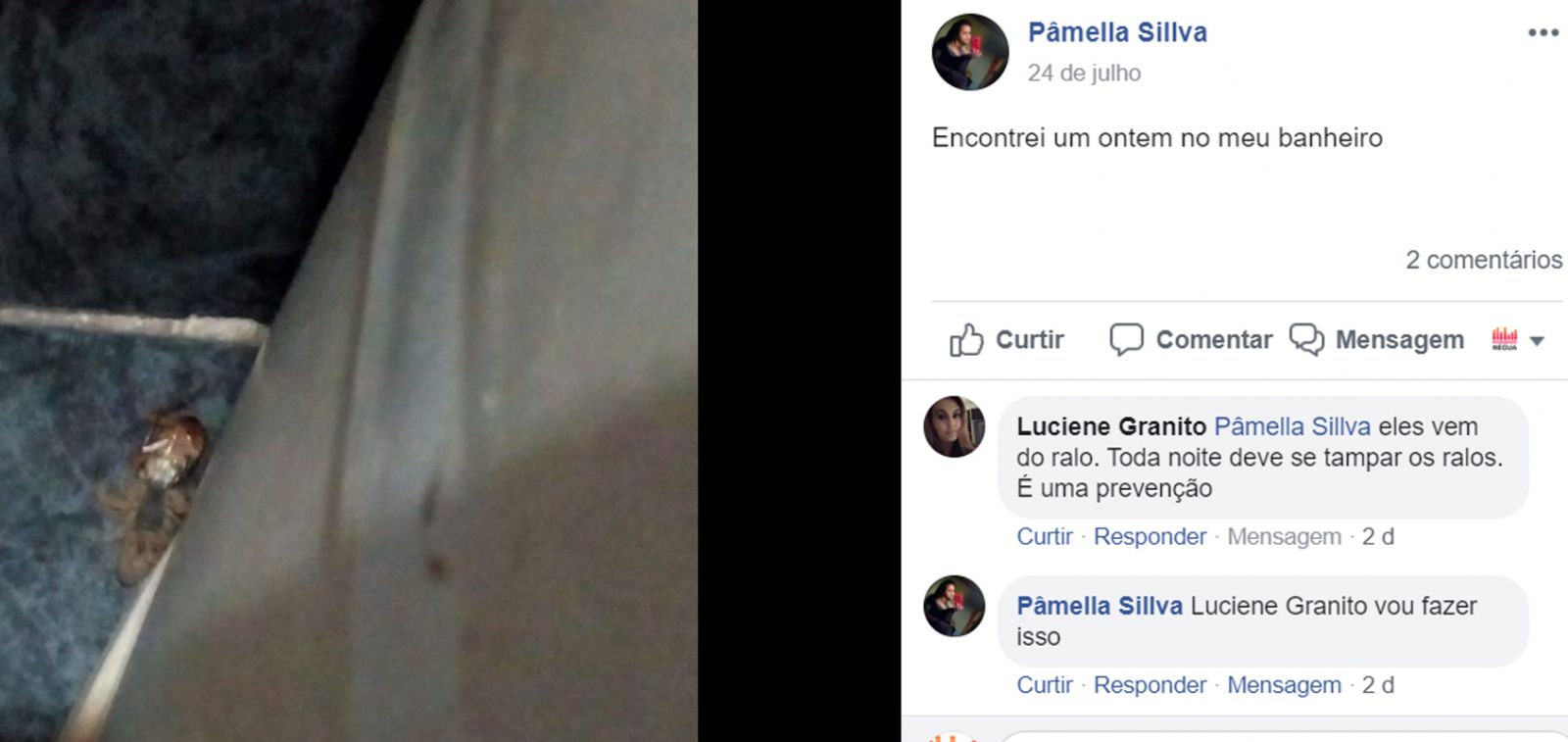
Task: Reply to Luciene Granito's comment
Action: 1150,537
